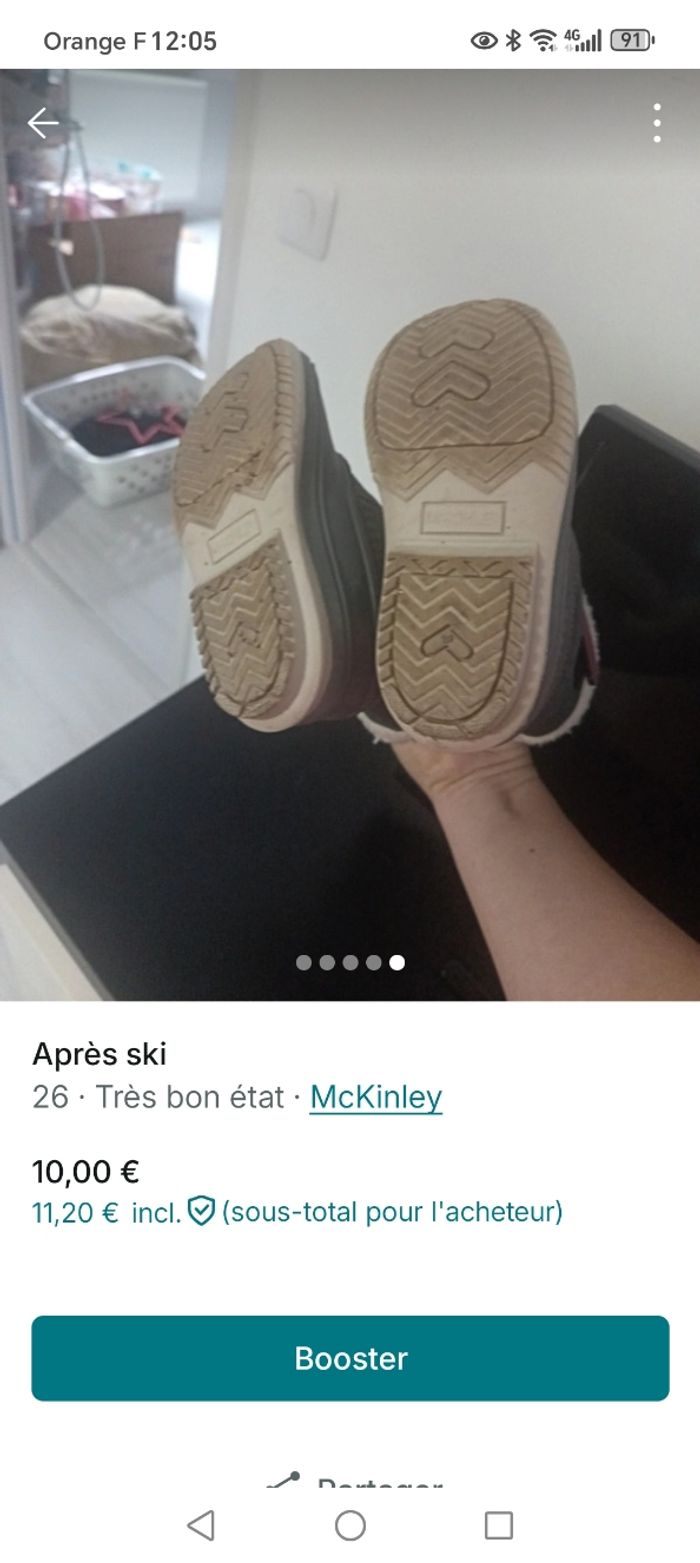This screenshot has height=1563, width=700.
Task: Go to the home screen
Action: [350, 1525]
